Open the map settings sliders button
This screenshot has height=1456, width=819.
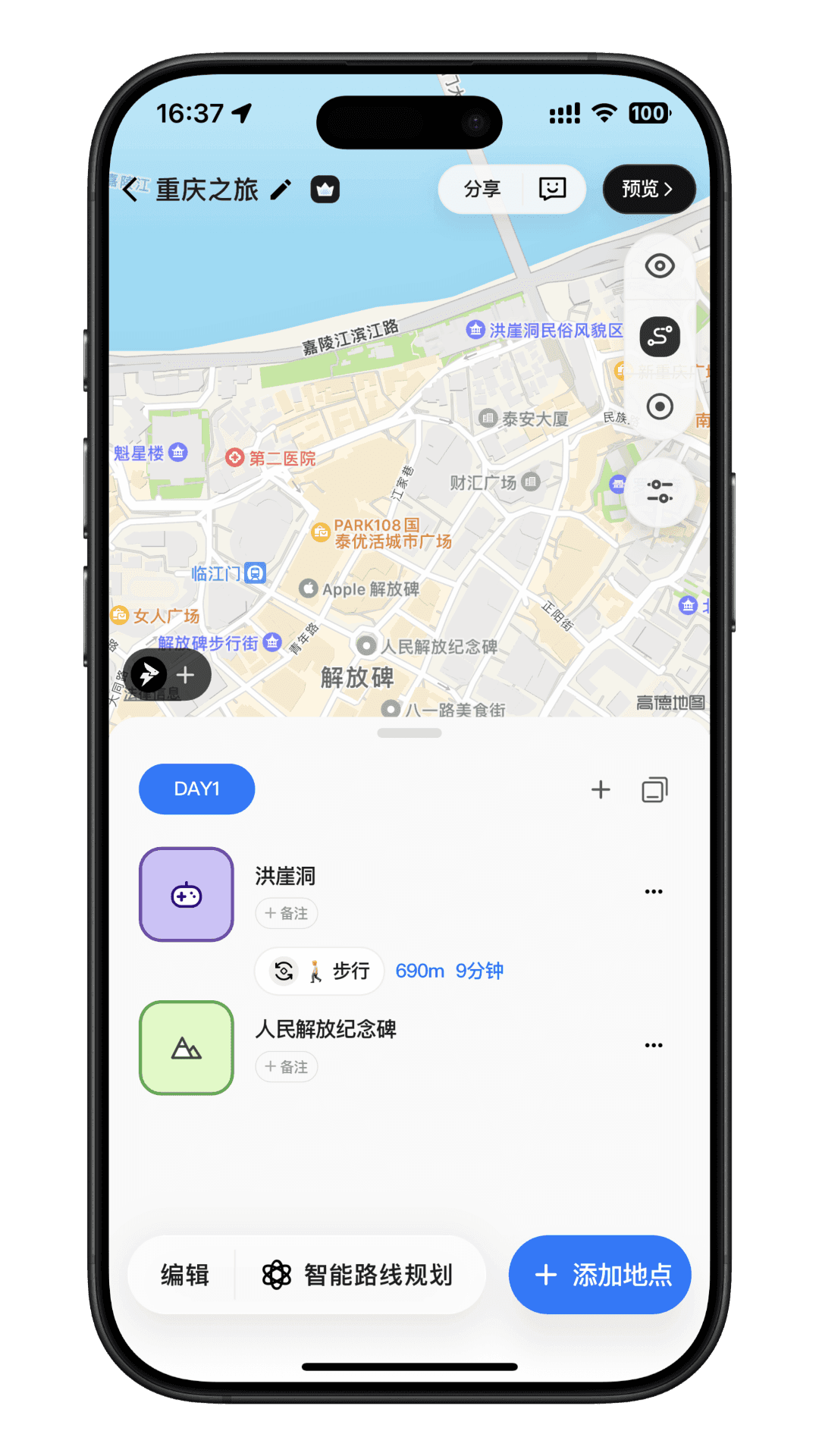pyautogui.click(x=660, y=491)
